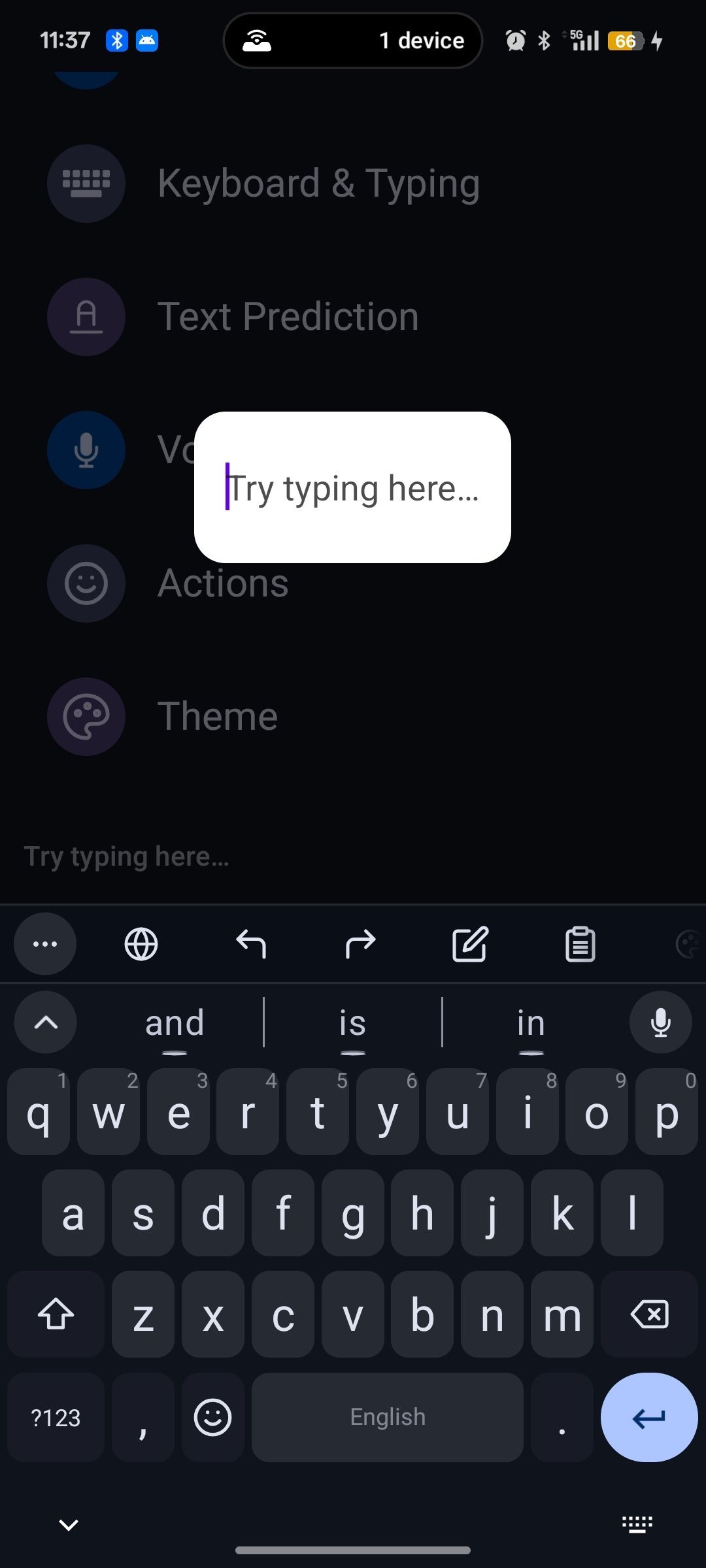Tap the redo arrow on the Gboard toolbar
This screenshot has height=1568, width=706.
pos(360,943)
